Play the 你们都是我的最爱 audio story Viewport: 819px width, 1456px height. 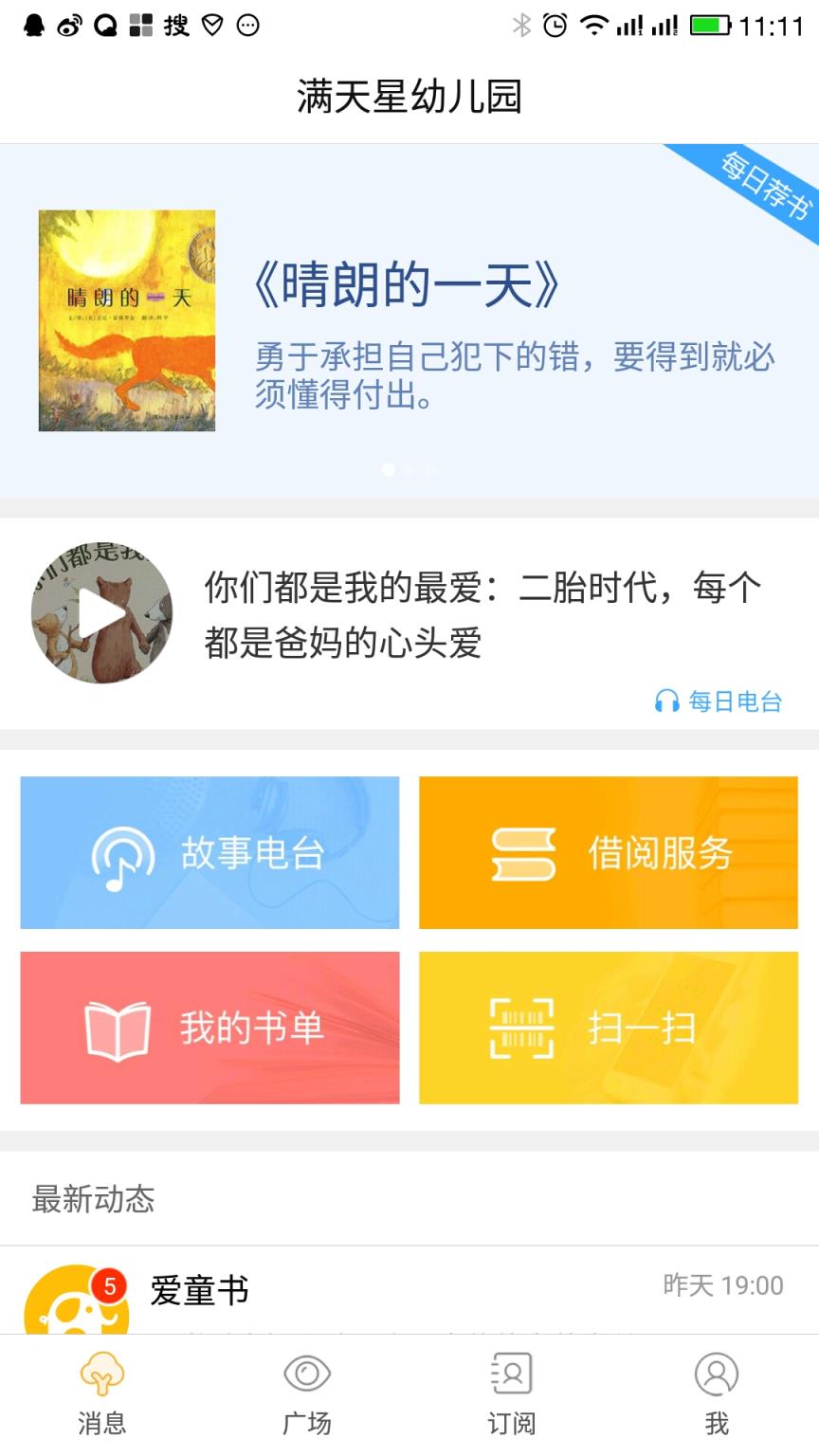[102, 612]
